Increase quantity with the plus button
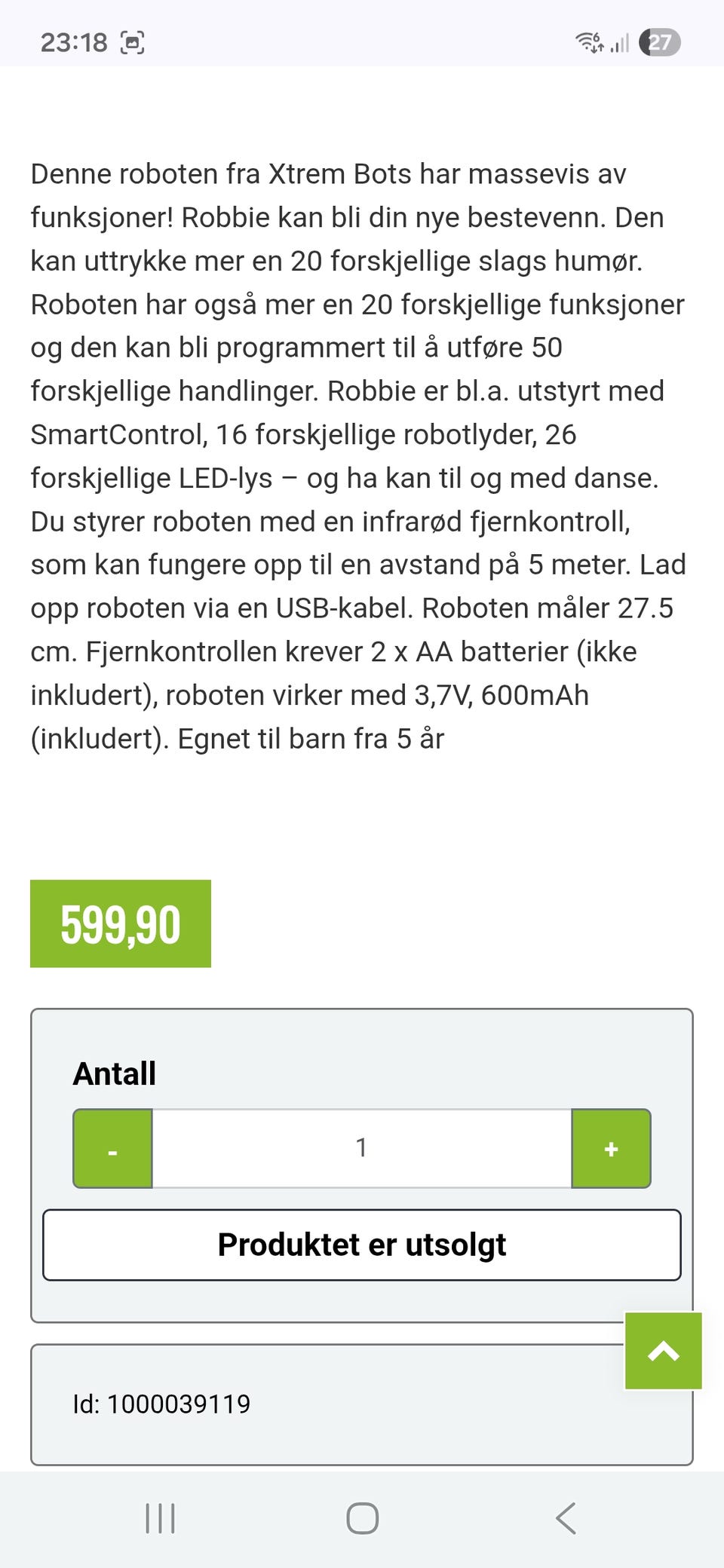The width and height of the screenshot is (724, 1568). [x=611, y=1148]
